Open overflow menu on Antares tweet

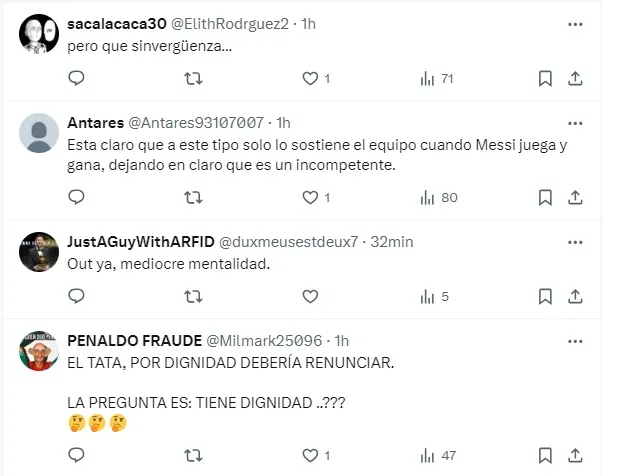[x=575, y=122]
